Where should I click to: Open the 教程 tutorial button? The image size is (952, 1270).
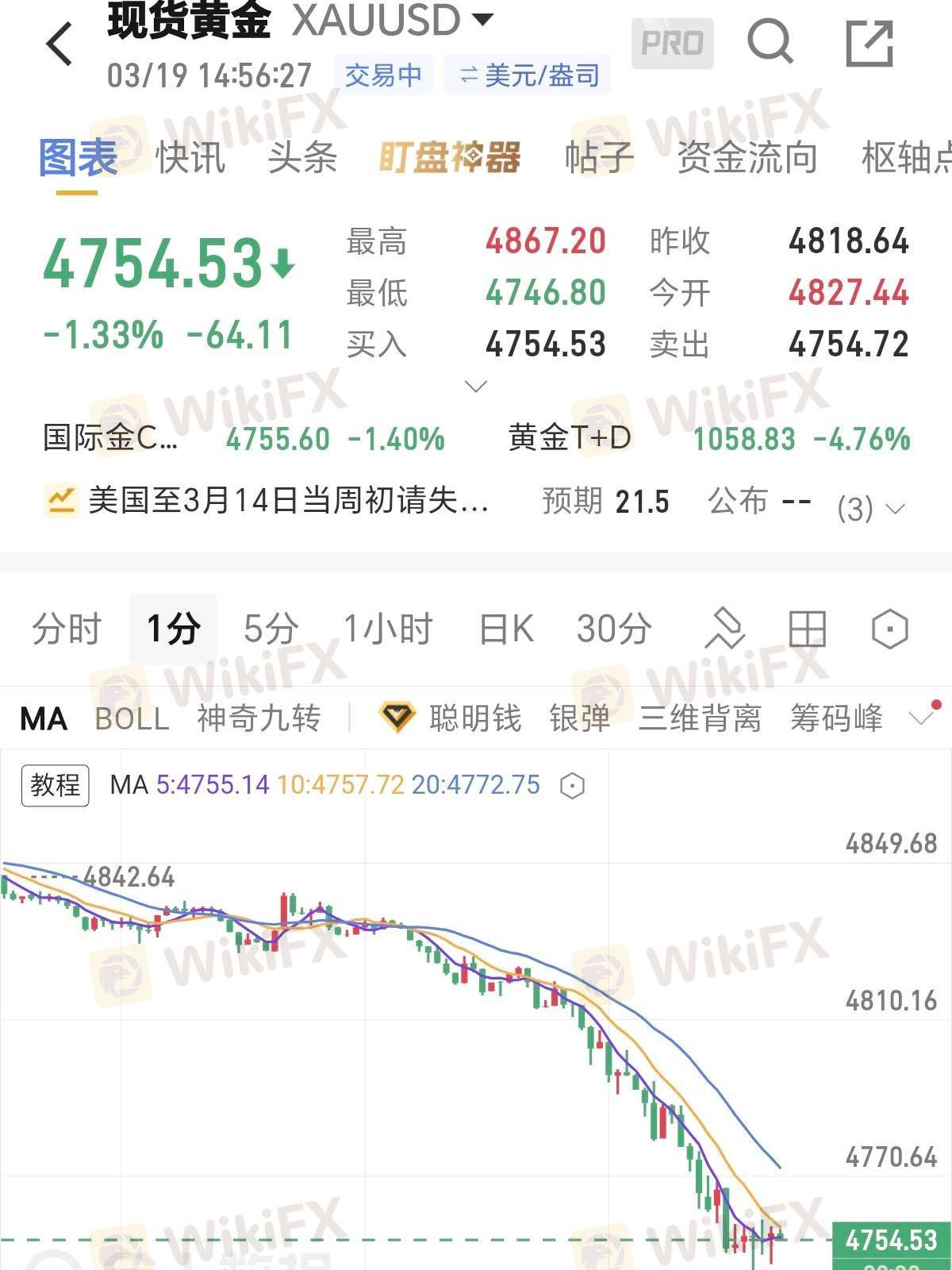click(55, 785)
